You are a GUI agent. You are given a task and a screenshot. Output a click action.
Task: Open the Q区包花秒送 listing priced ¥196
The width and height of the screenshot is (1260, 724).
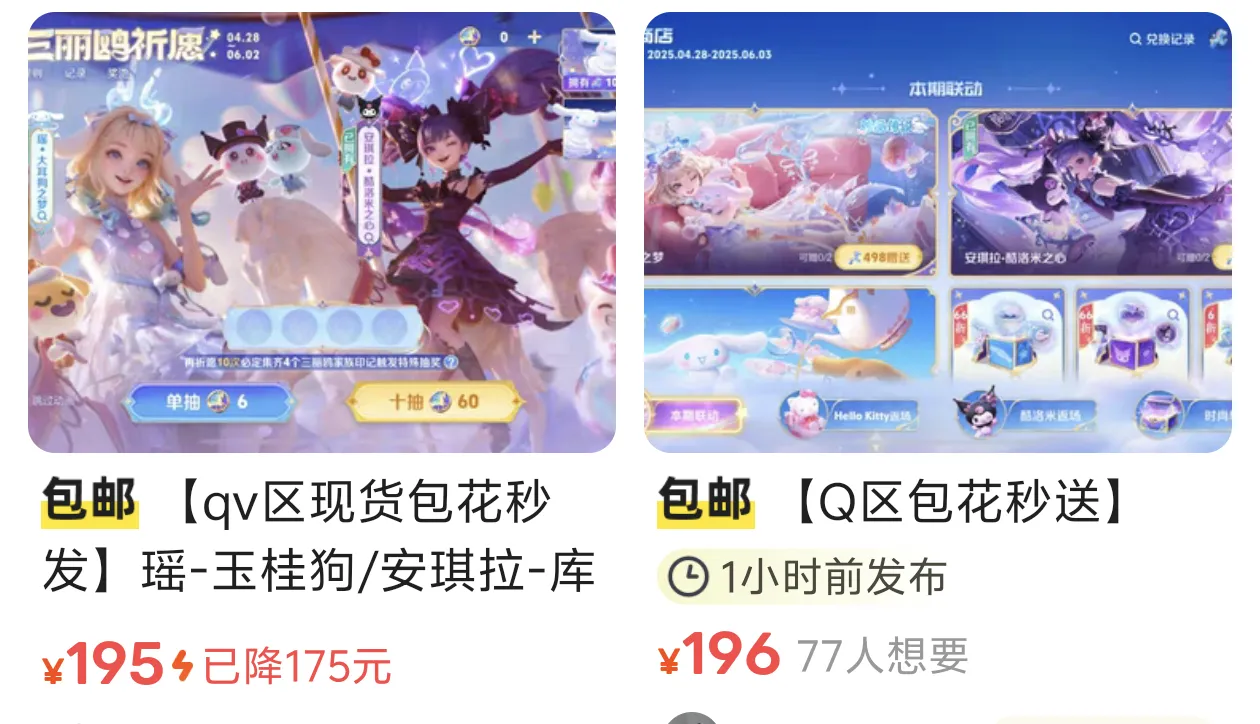pyautogui.click(x=937, y=232)
